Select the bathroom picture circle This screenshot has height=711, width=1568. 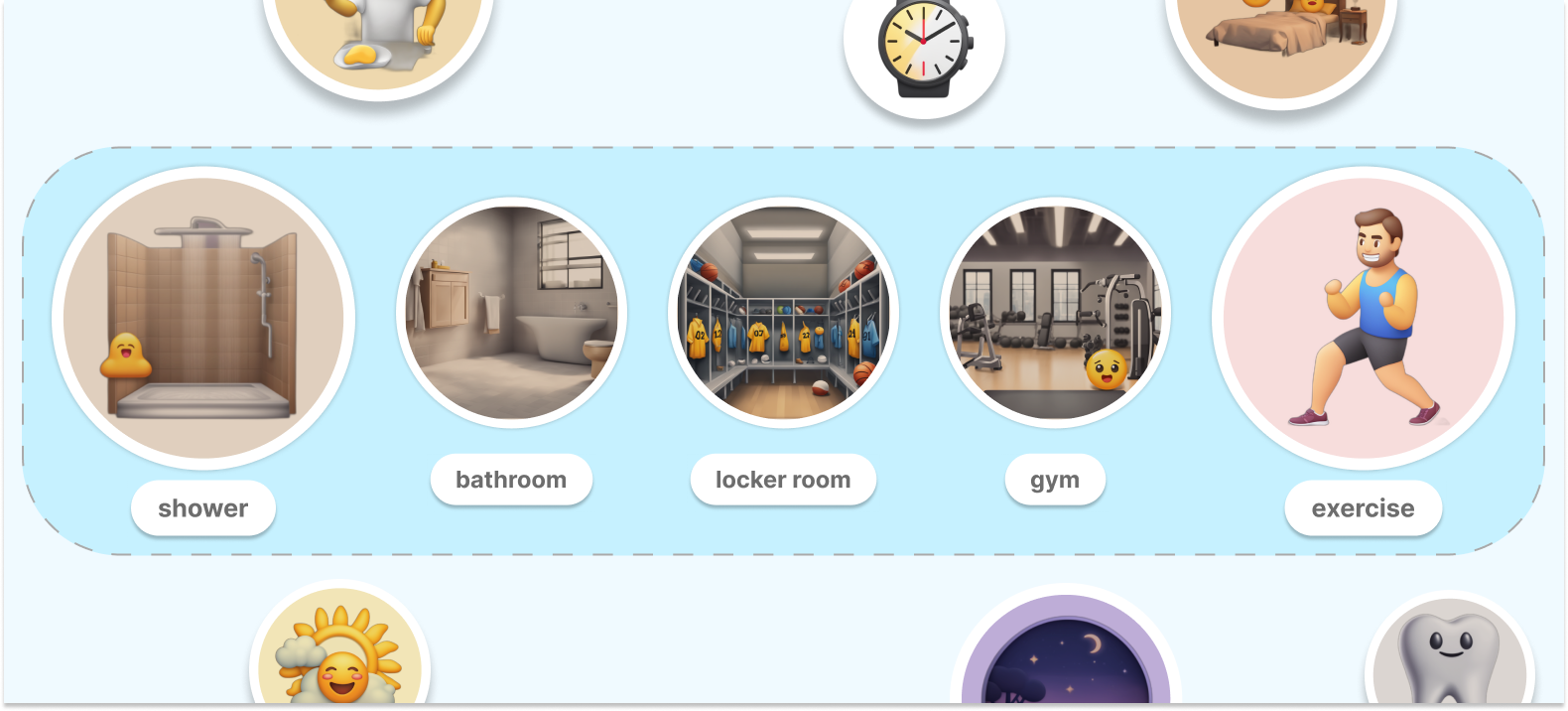[511, 313]
